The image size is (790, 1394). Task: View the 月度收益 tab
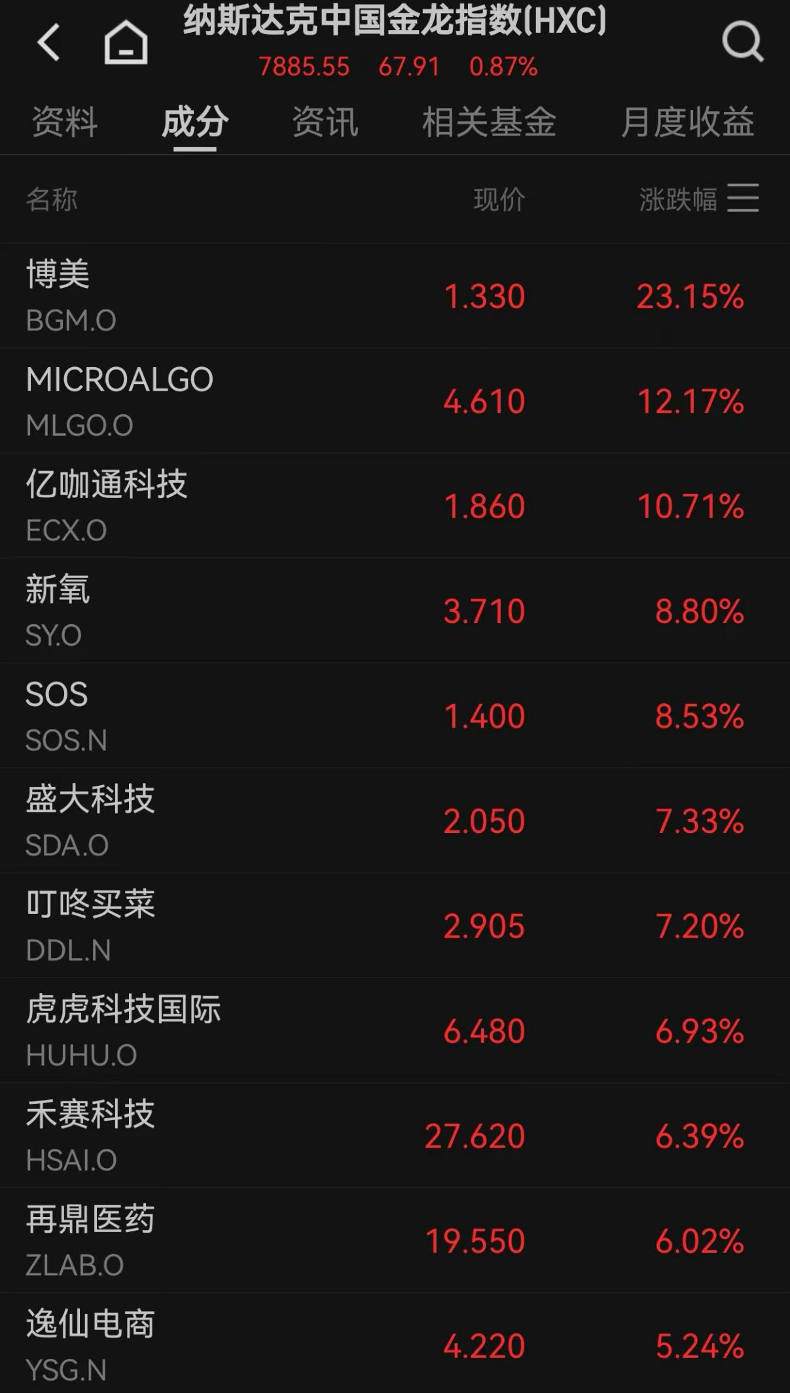coord(687,123)
